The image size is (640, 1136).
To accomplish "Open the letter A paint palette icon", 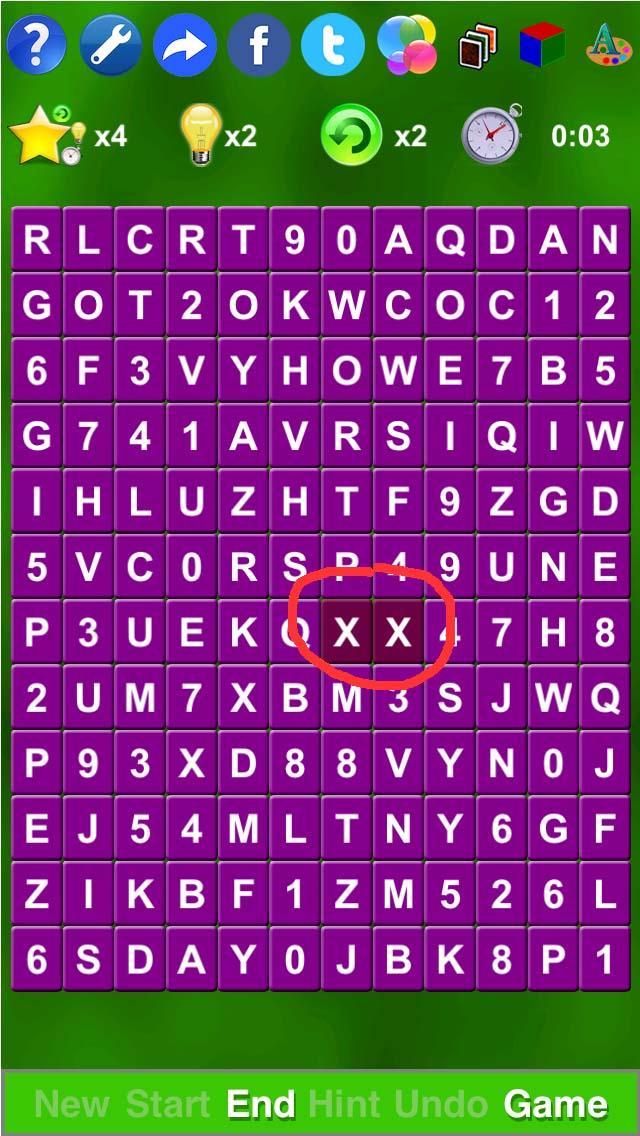I will pos(606,44).
